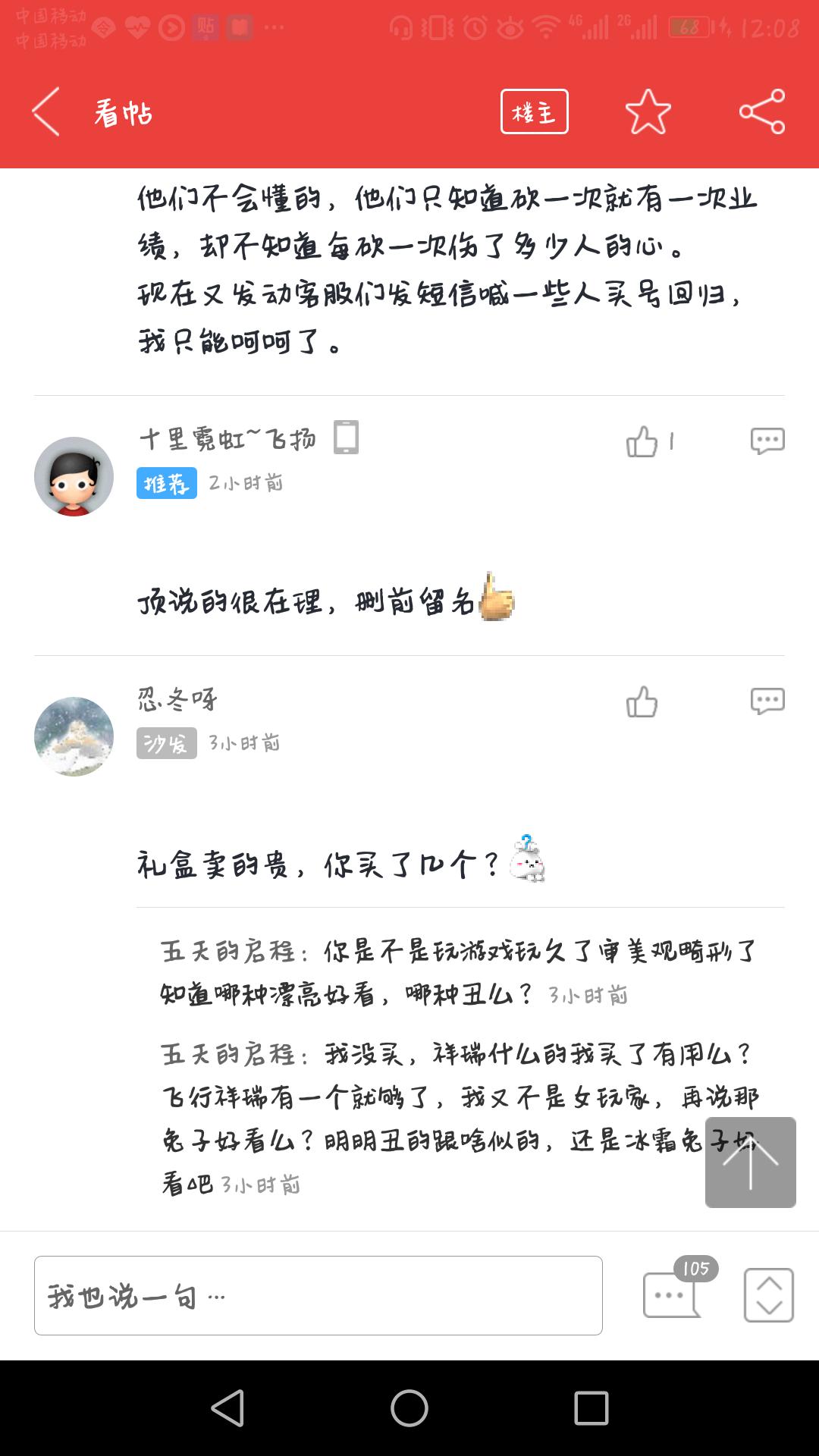Open 十里霓虹~飞扬's avatar profile
The image size is (819, 1456).
click(74, 476)
